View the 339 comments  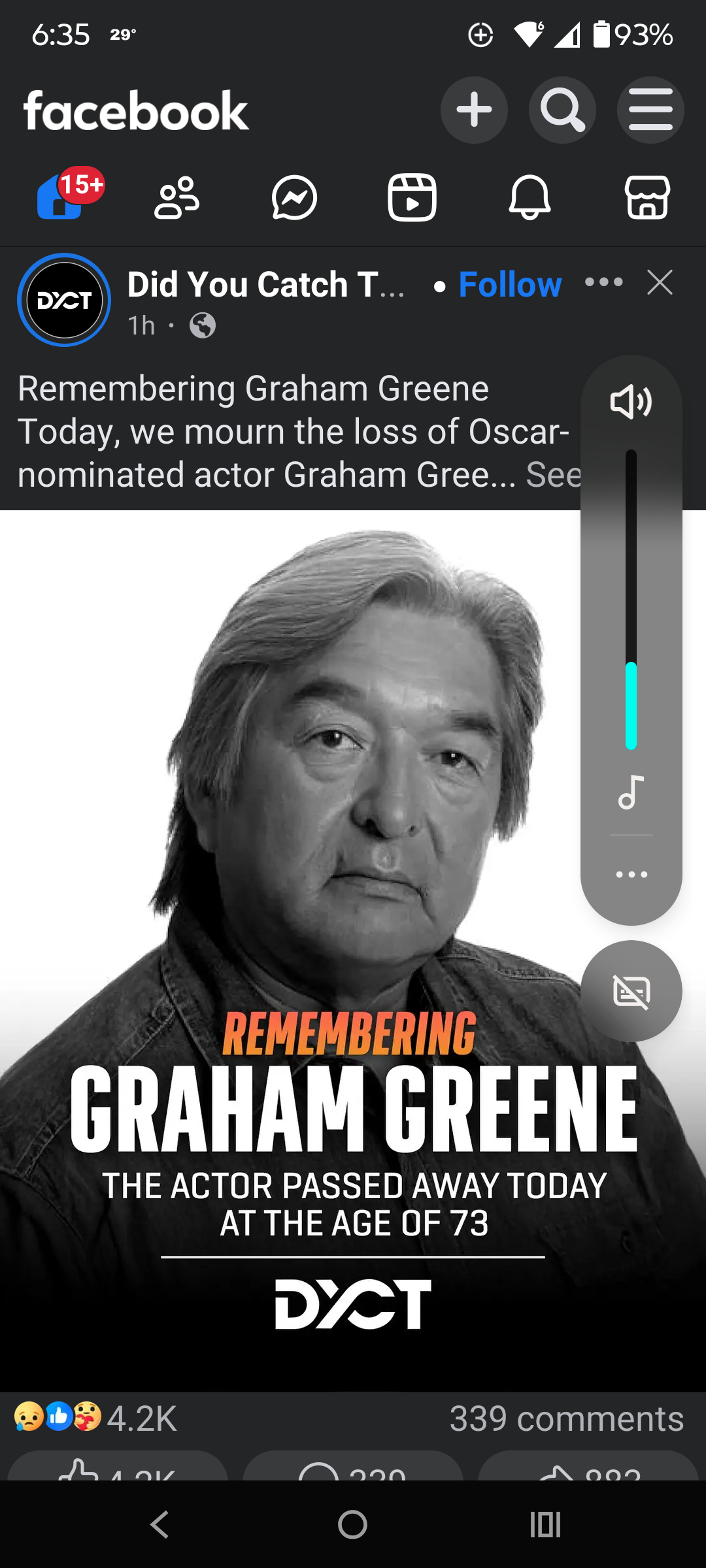567,1418
